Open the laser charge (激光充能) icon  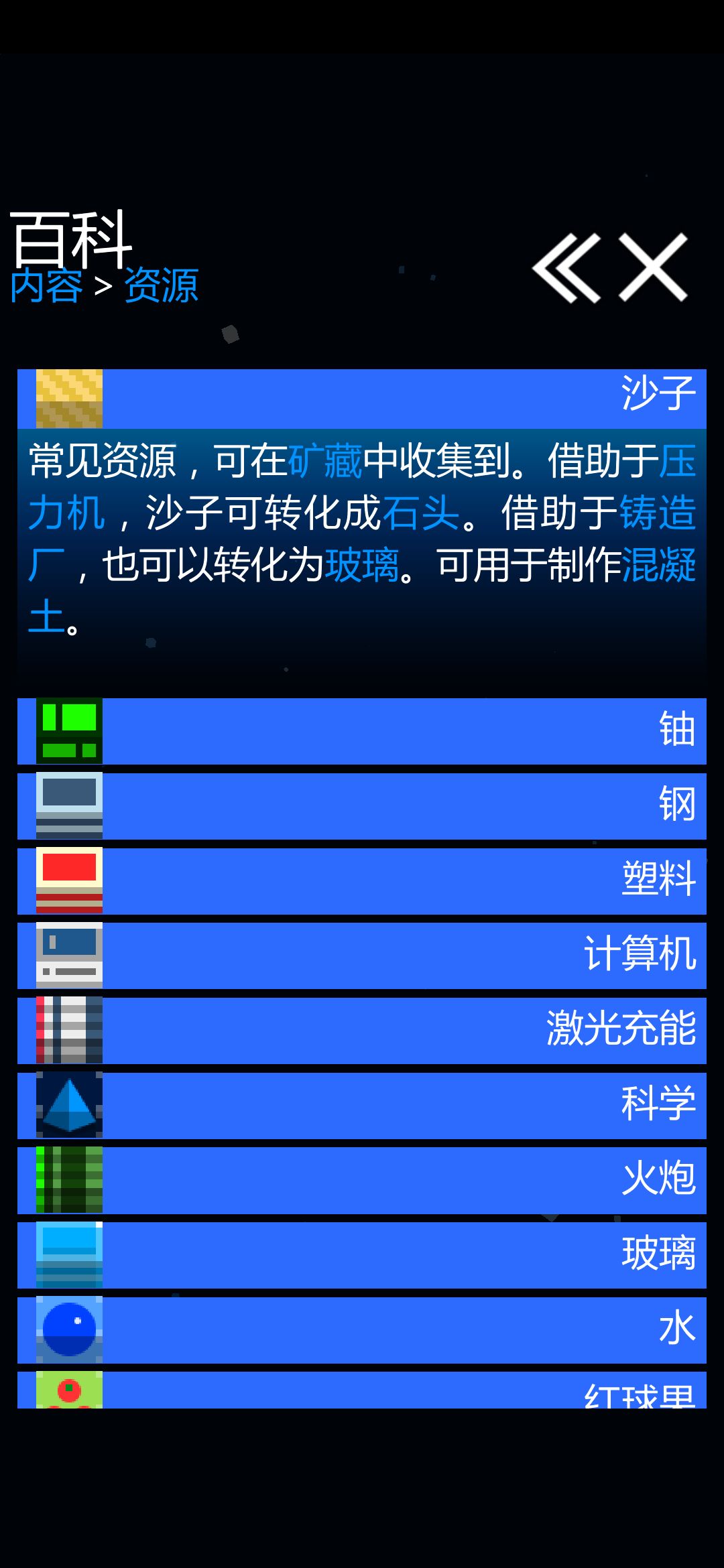click(x=69, y=1031)
